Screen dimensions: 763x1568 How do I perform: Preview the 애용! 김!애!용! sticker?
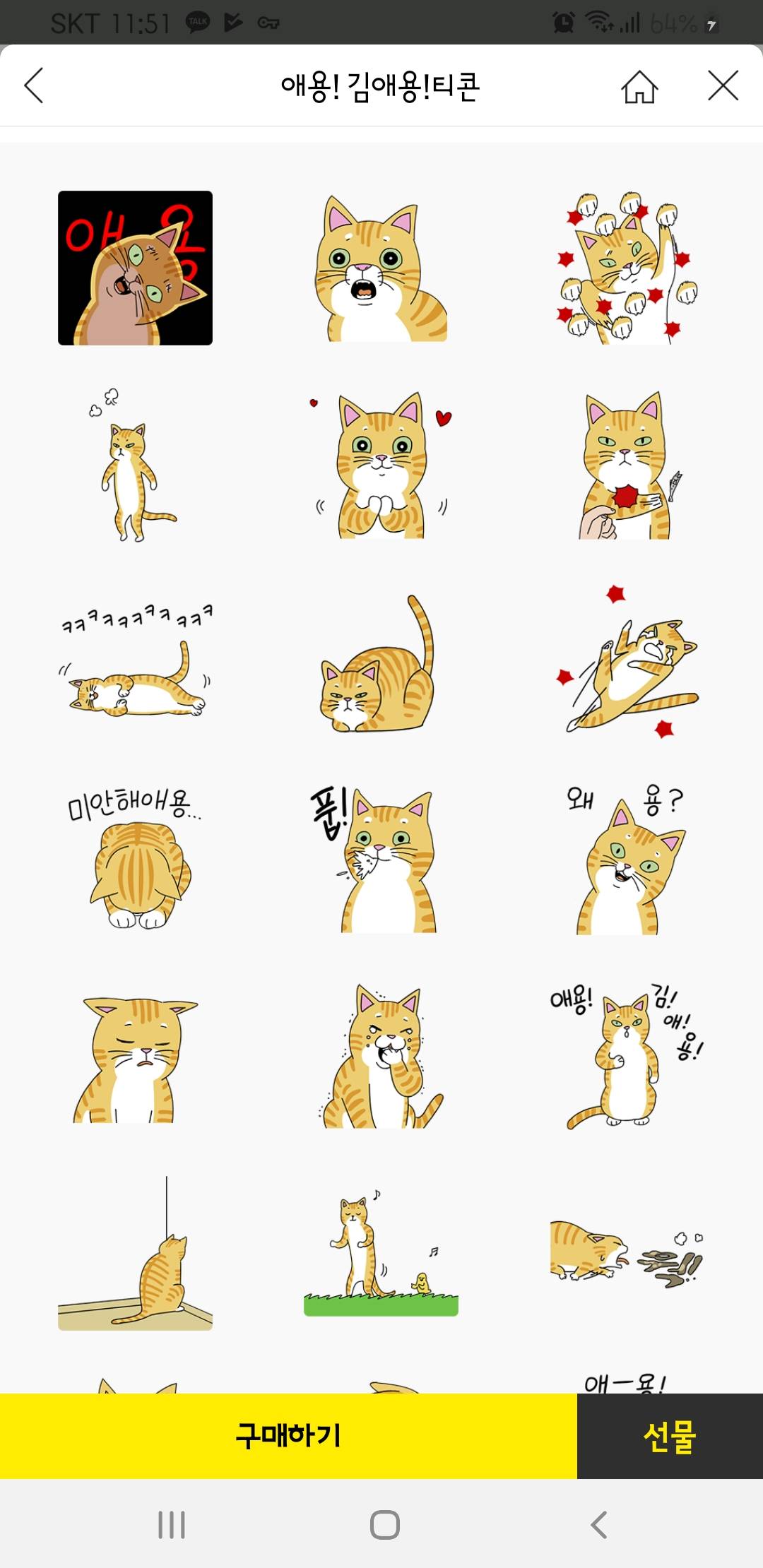[x=625, y=1056]
